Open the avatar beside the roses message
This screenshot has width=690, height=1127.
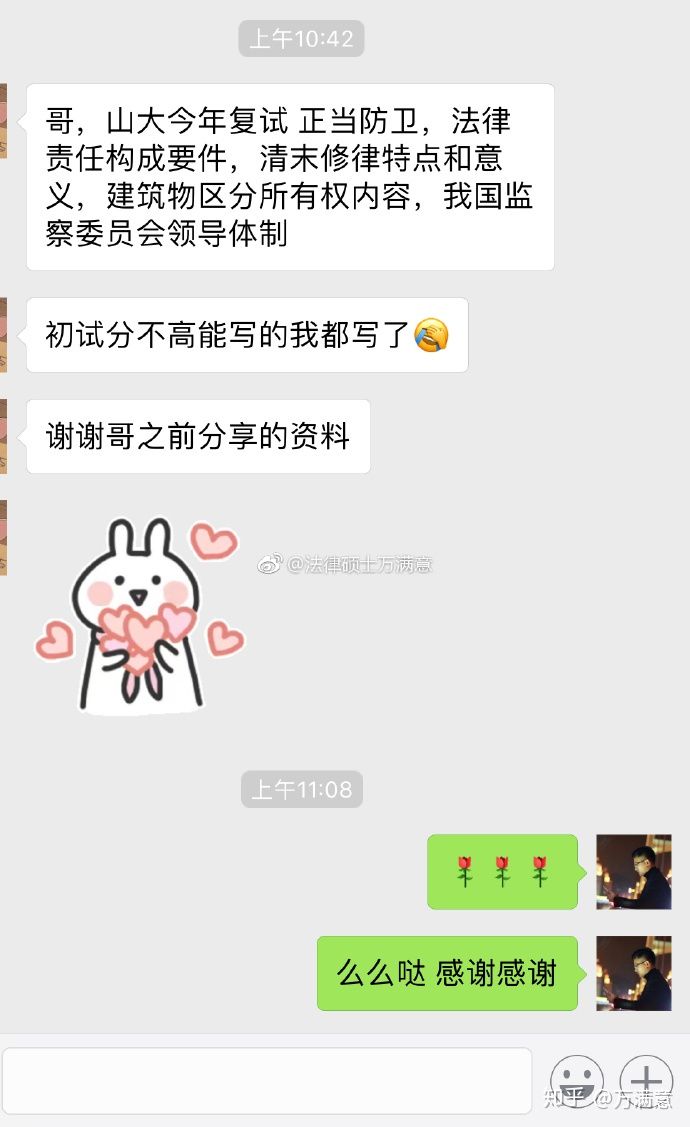[x=634, y=872]
